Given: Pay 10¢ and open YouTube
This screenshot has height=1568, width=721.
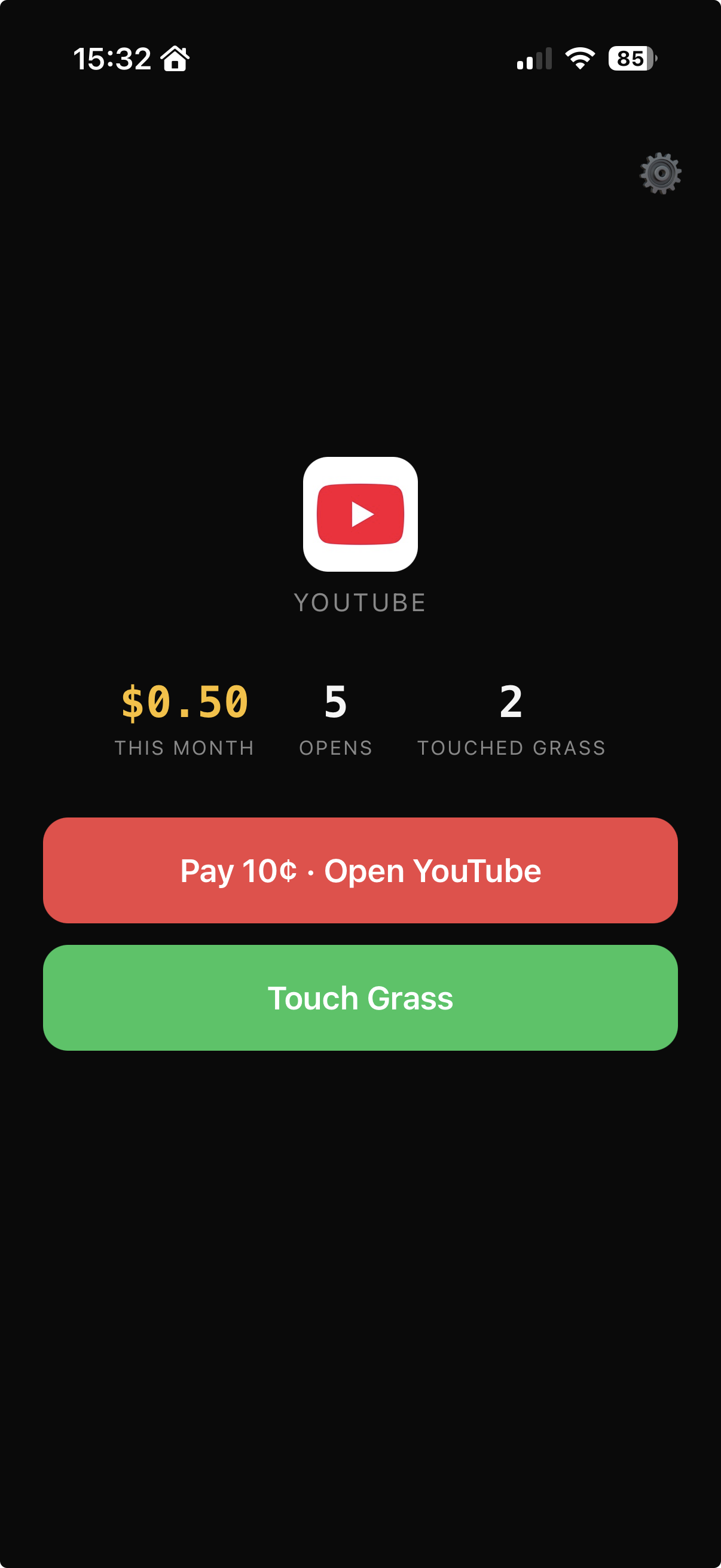Looking at the screenshot, I should point(360,870).
